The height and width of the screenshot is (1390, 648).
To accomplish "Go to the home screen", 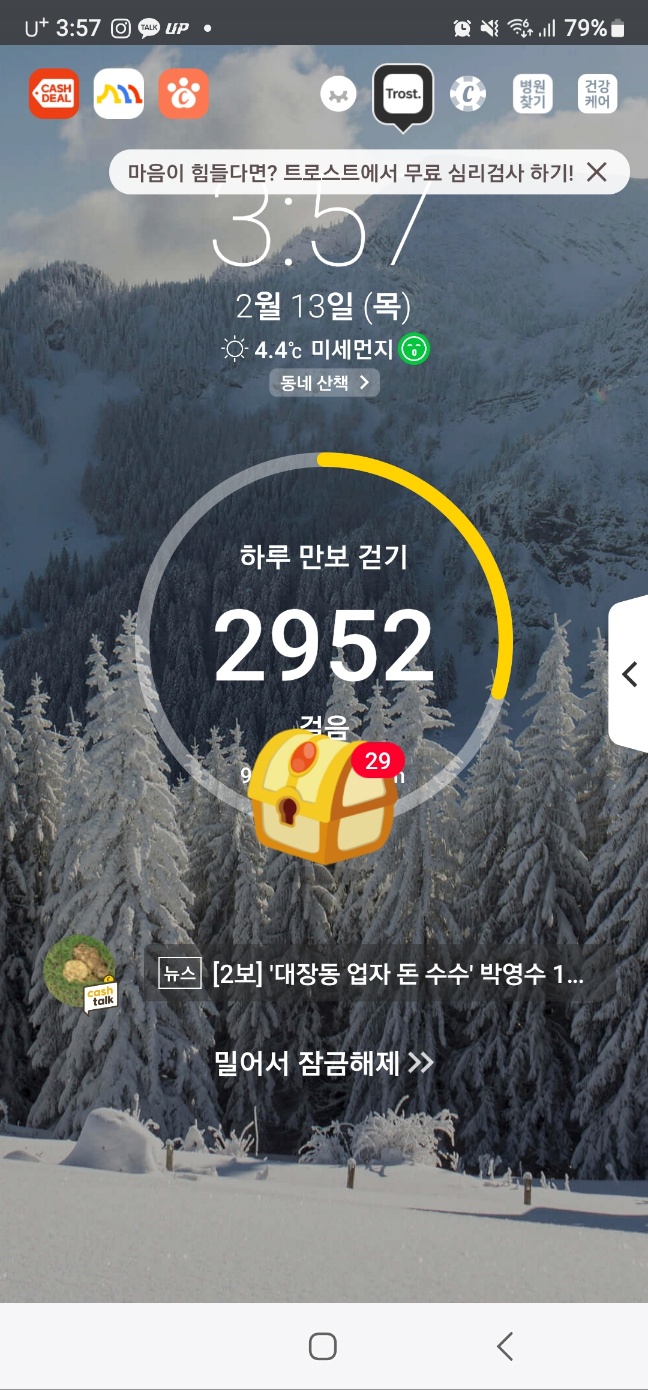I will [323, 1346].
